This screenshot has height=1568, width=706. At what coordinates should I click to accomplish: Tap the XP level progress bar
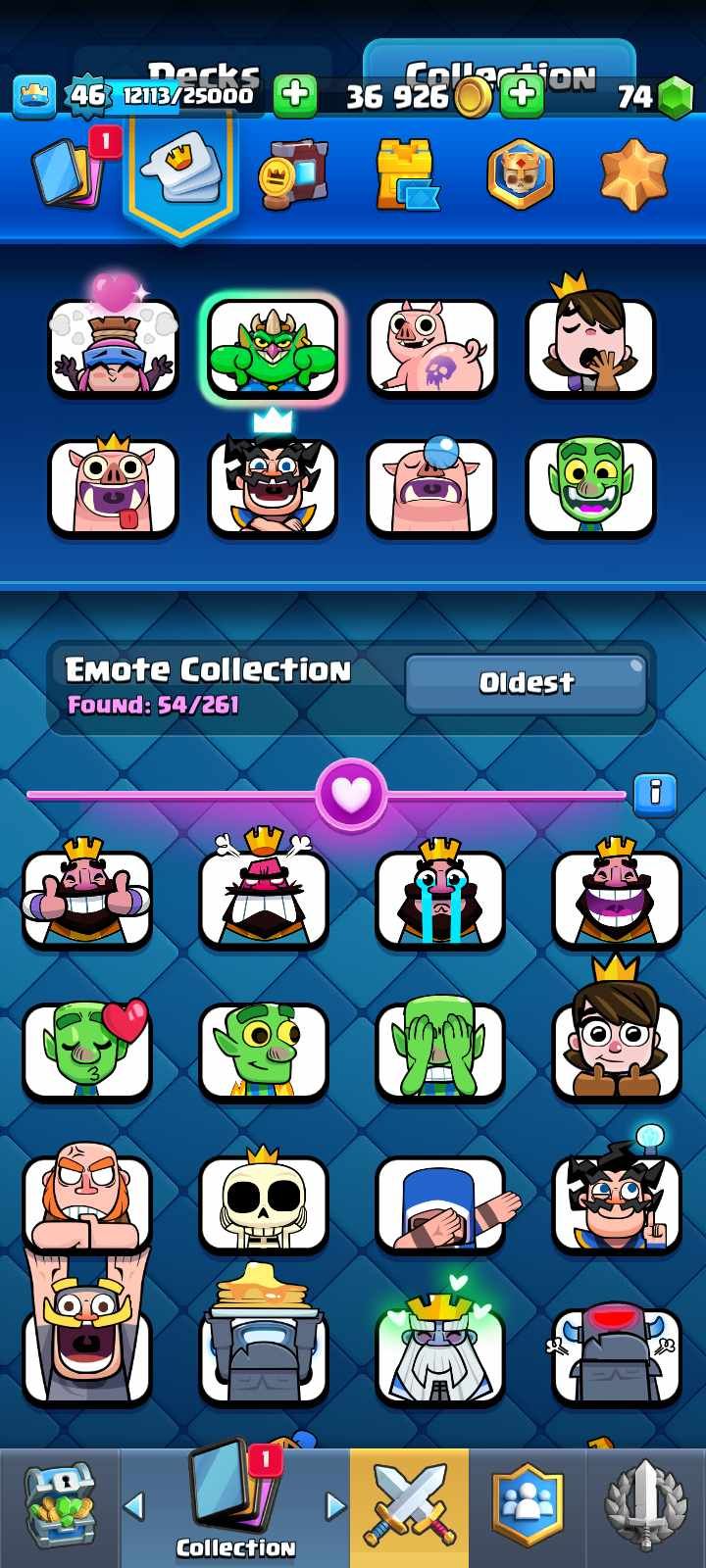(186, 95)
